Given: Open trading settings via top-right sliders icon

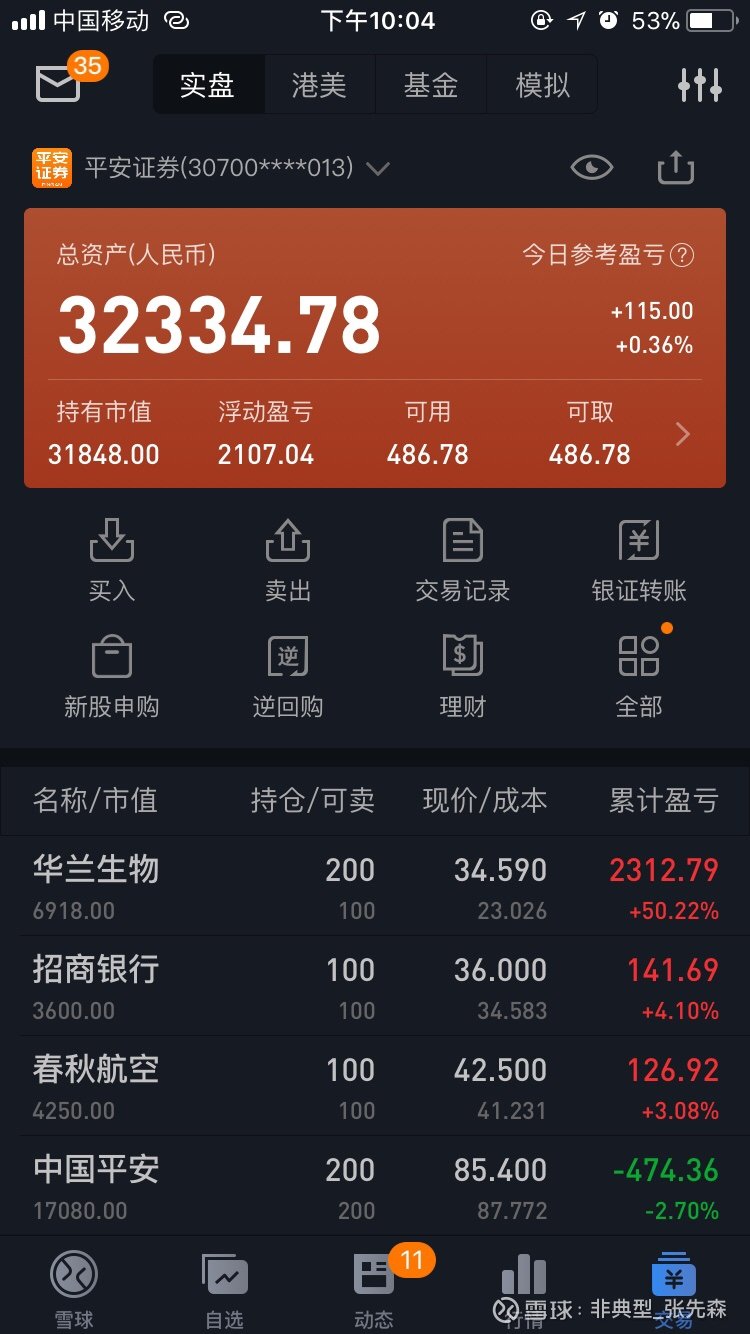Looking at the screenshot, I should pyautogui.click(x=699, y=85).
